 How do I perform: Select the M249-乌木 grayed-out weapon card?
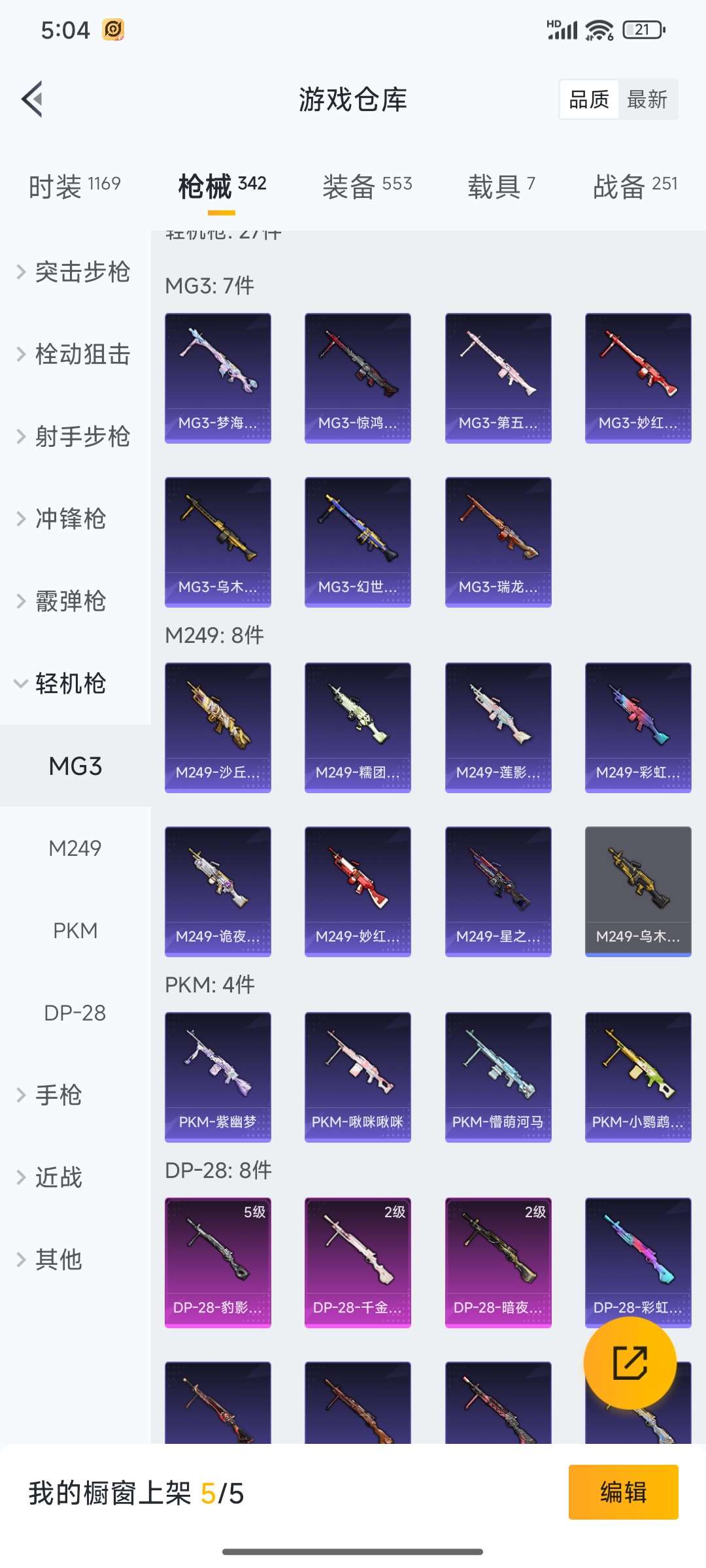pos(637,892)
